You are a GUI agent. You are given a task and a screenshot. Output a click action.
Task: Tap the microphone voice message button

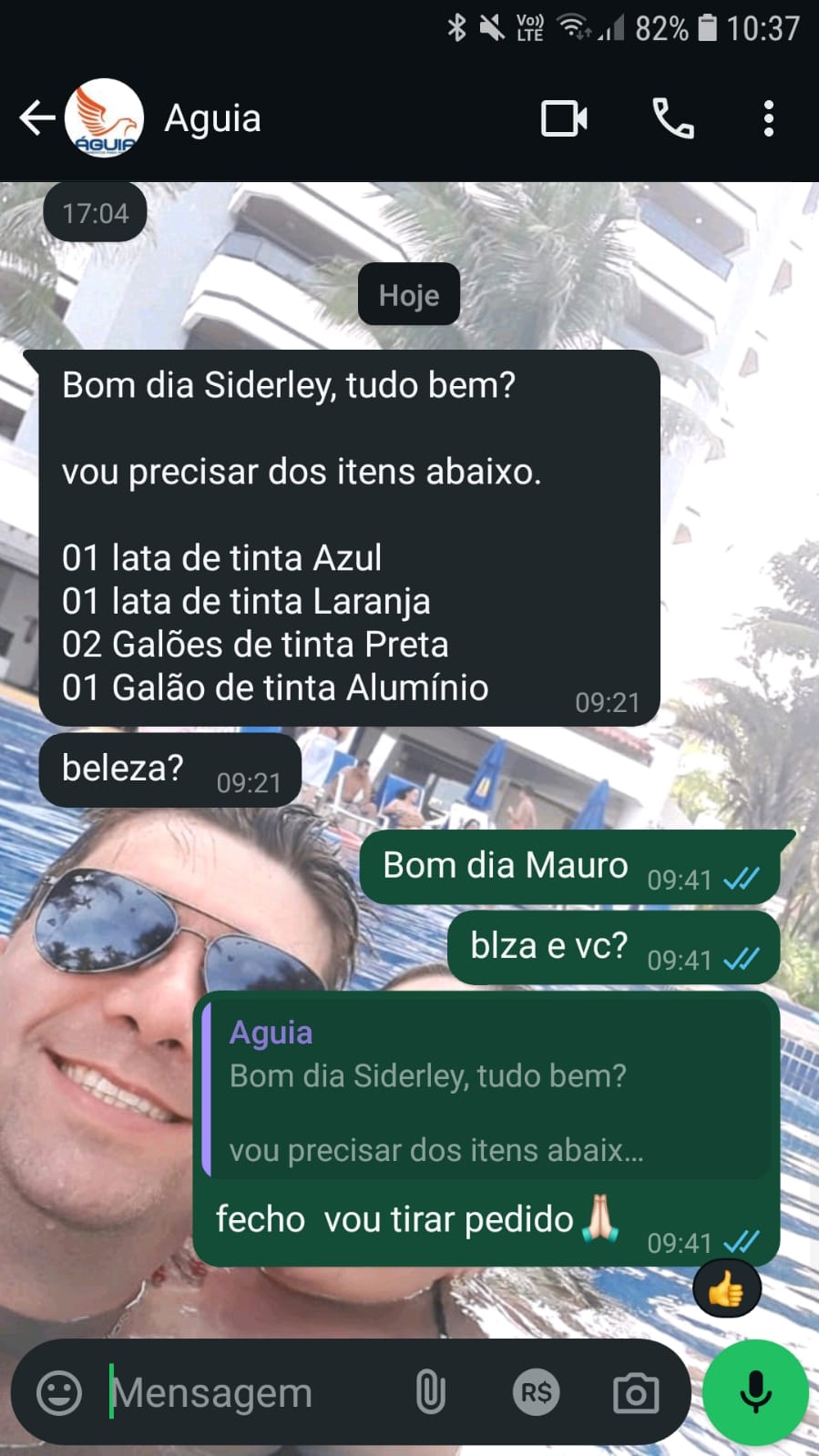(755, 1392)
